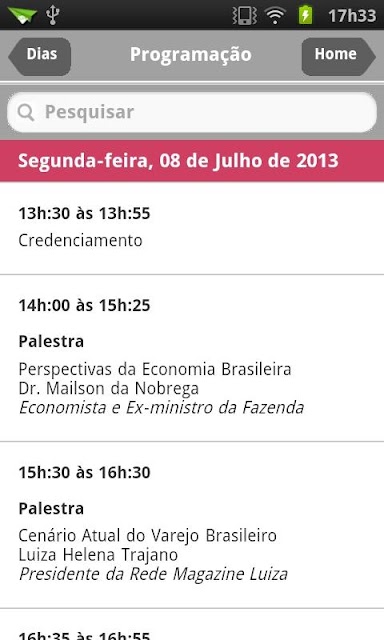
Task: Open the Perspectivas da Economia Brasileira talk
Action: coord(192,358)
